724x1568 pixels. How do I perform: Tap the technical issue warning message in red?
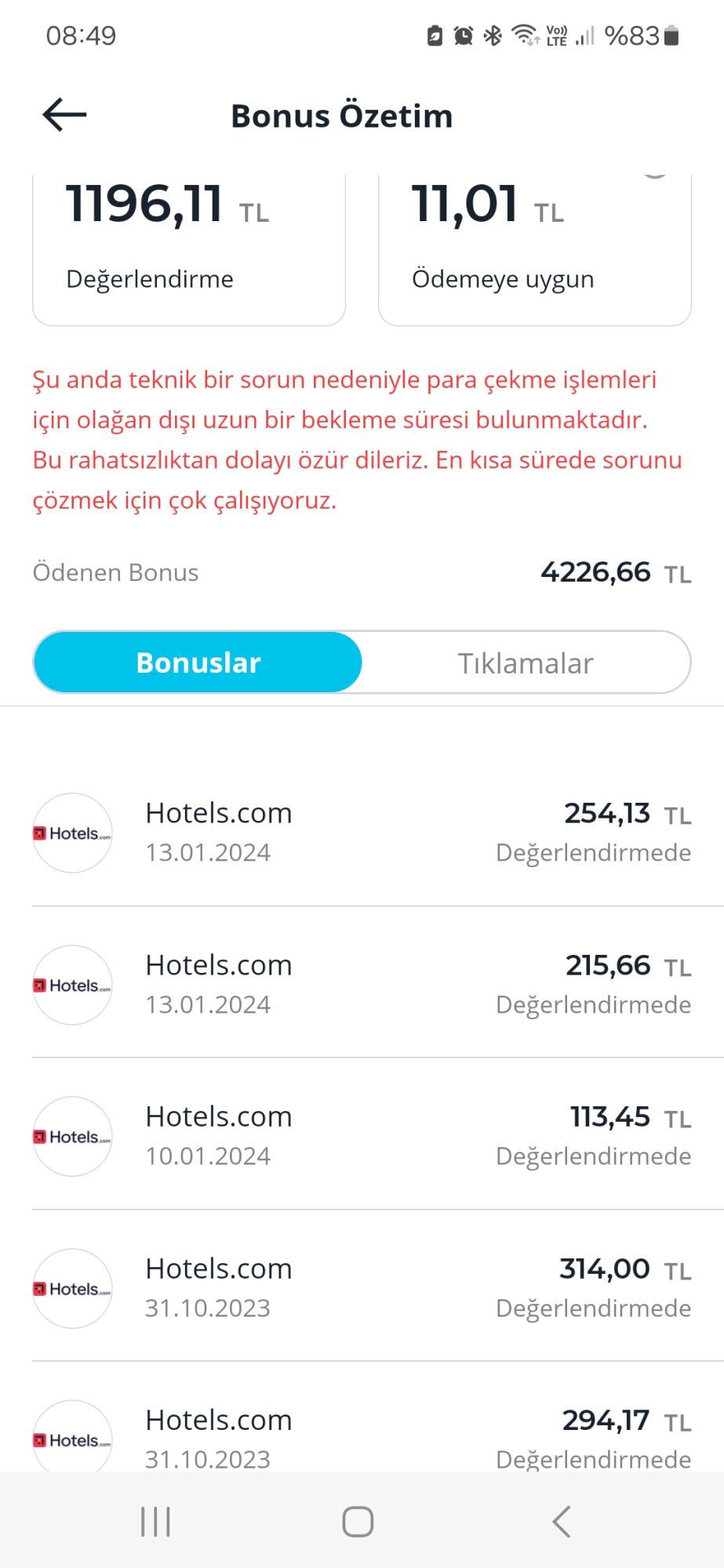point(358,439)
